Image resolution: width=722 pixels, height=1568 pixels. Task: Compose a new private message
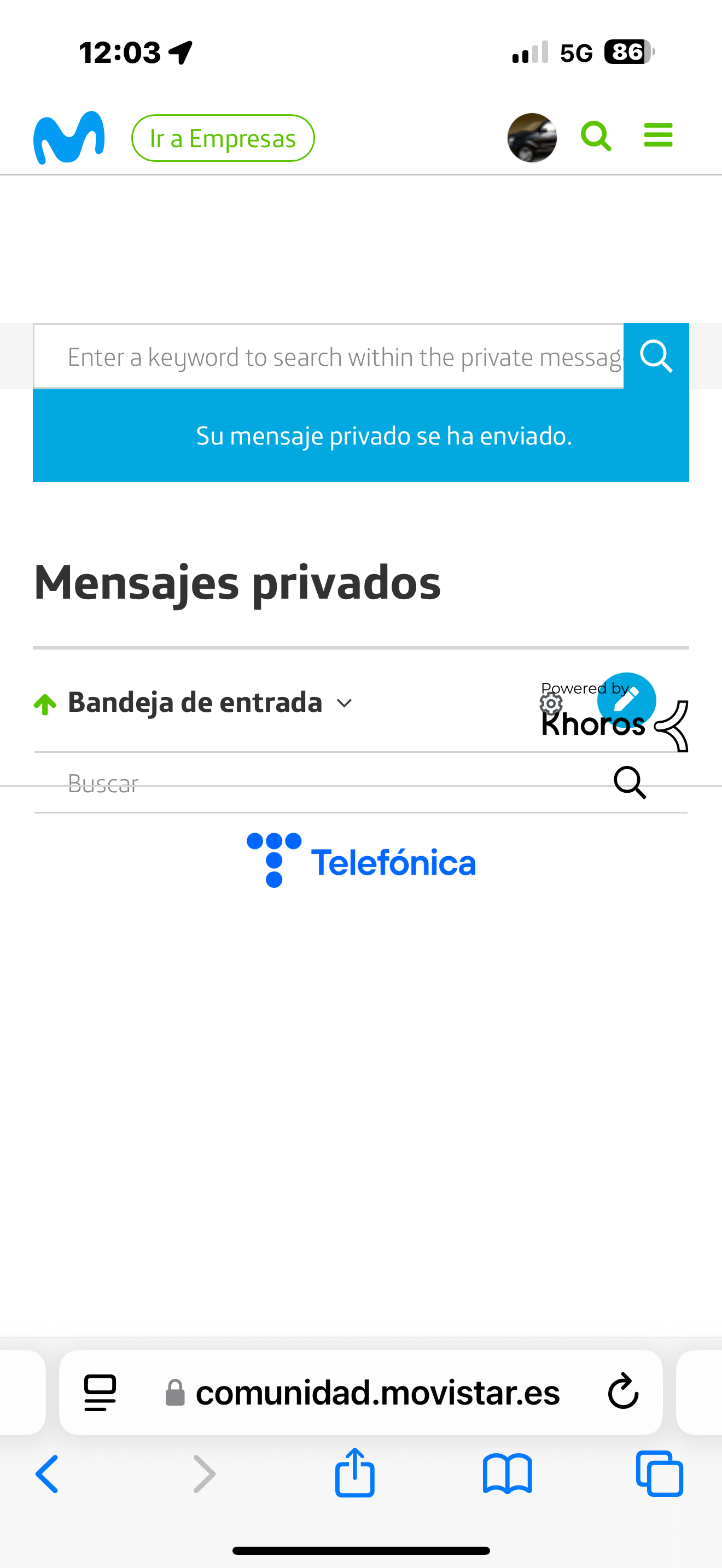point(627,700)
